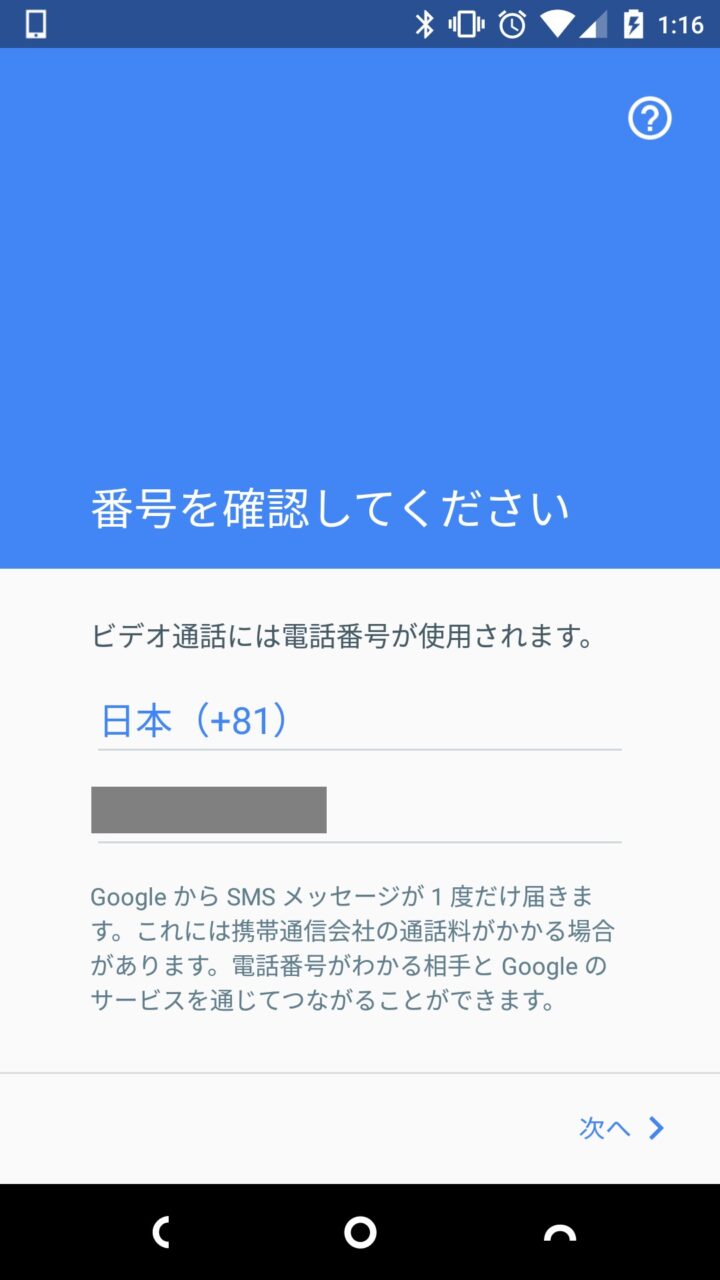Open the help question mark icon
This screenshot has height=1280, width=720.
coord(649,119)
